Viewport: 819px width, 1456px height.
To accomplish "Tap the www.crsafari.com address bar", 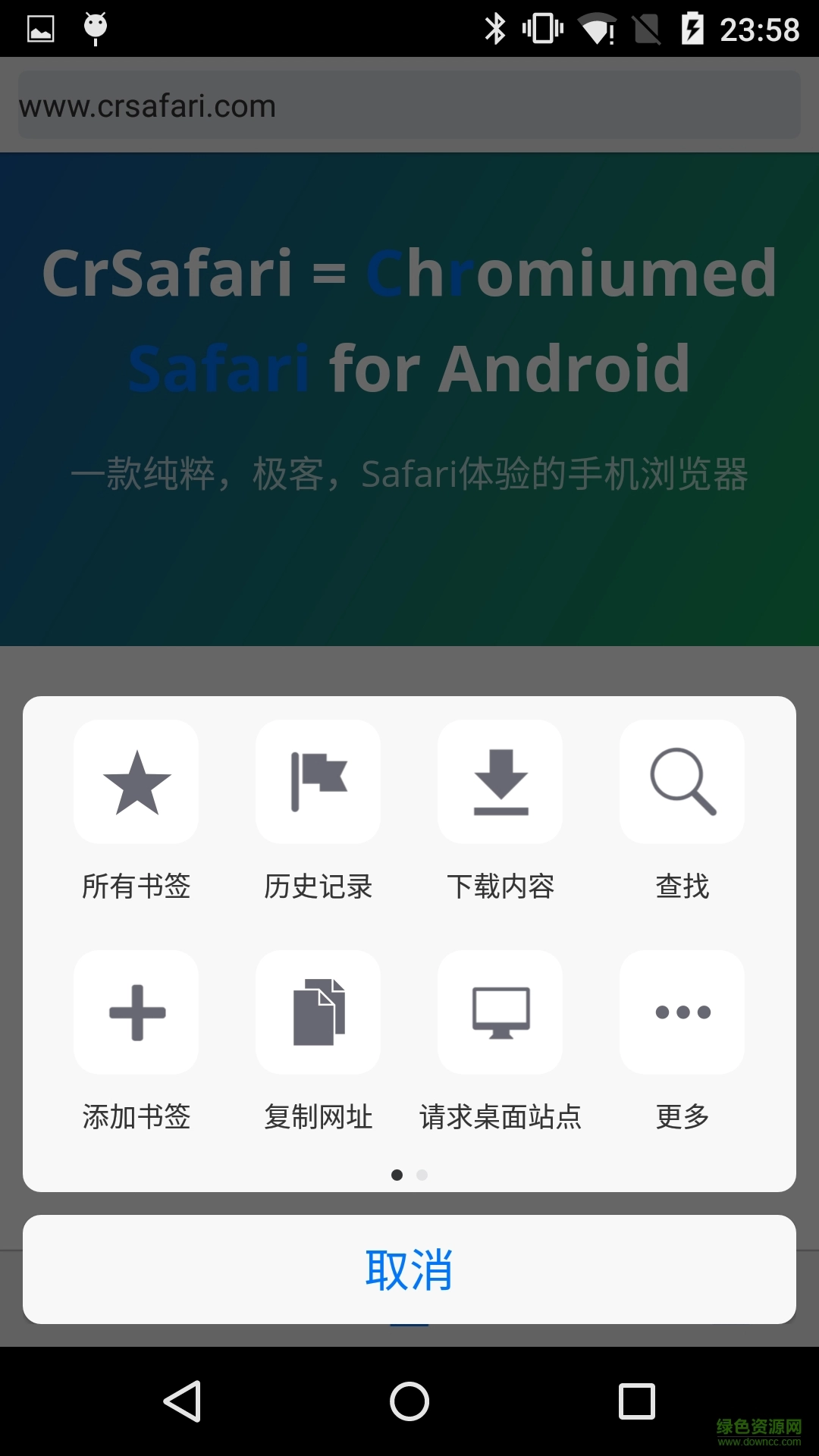I will pyautogui.click(x=409, y=104).
